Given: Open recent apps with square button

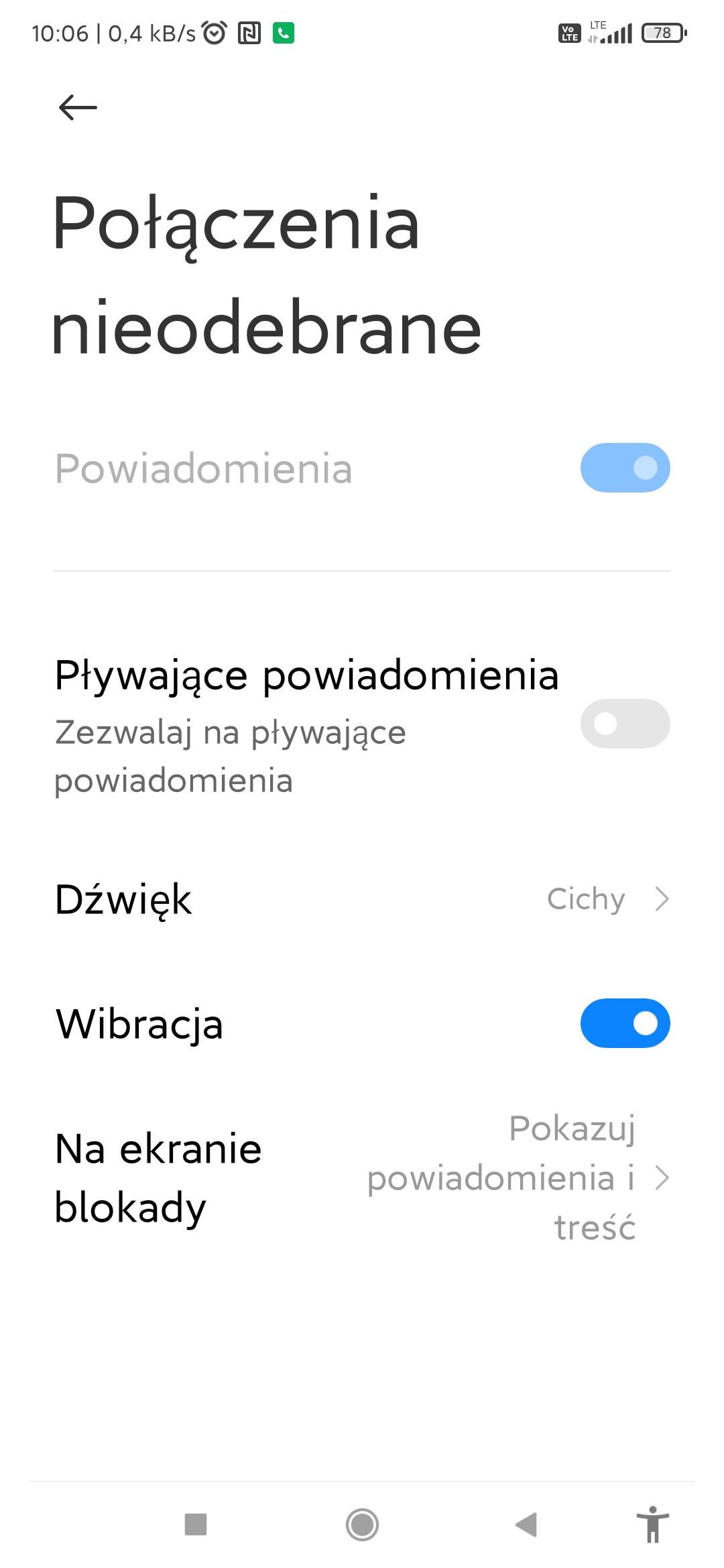Looking at the screenshot, I should coord(196,1524).
